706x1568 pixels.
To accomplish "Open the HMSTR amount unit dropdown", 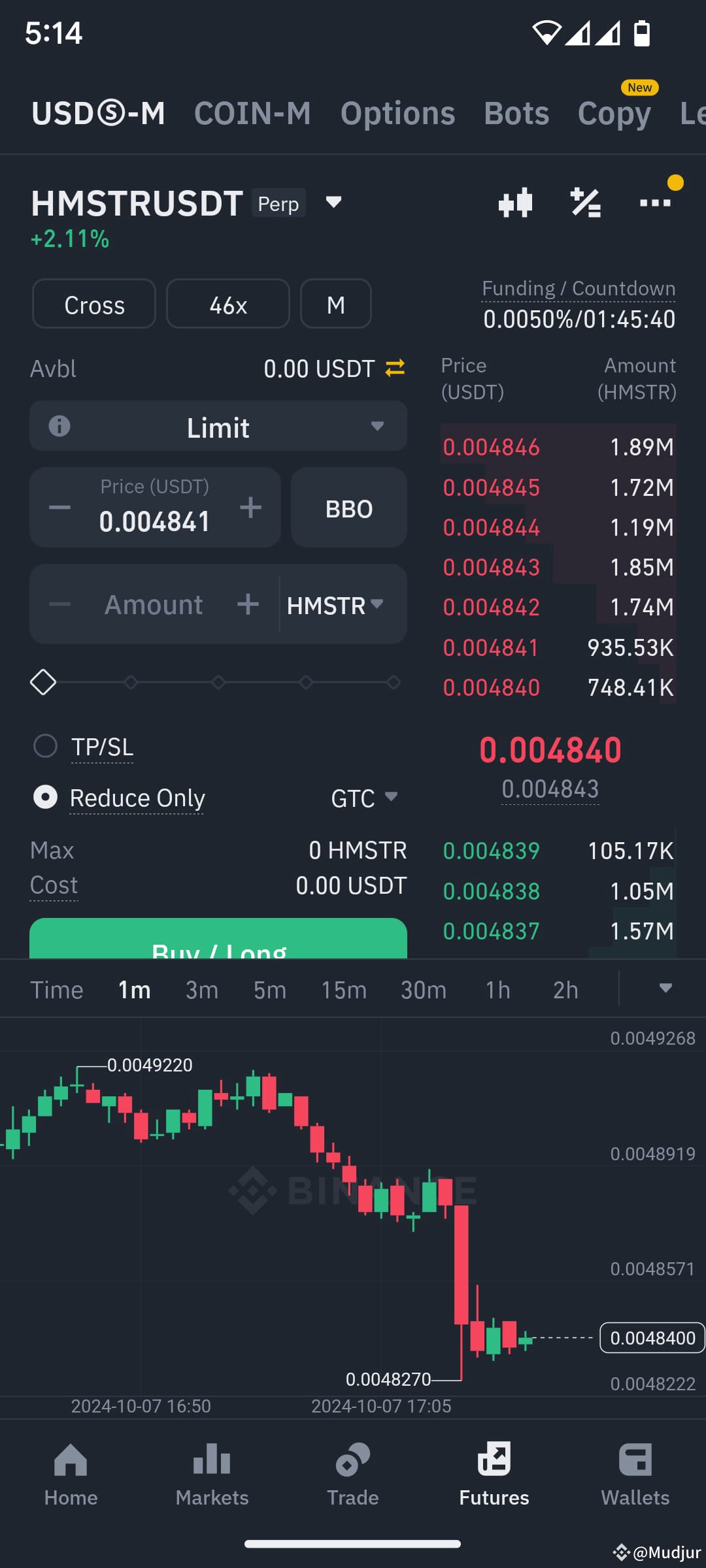I will click(x=335, y=604).
